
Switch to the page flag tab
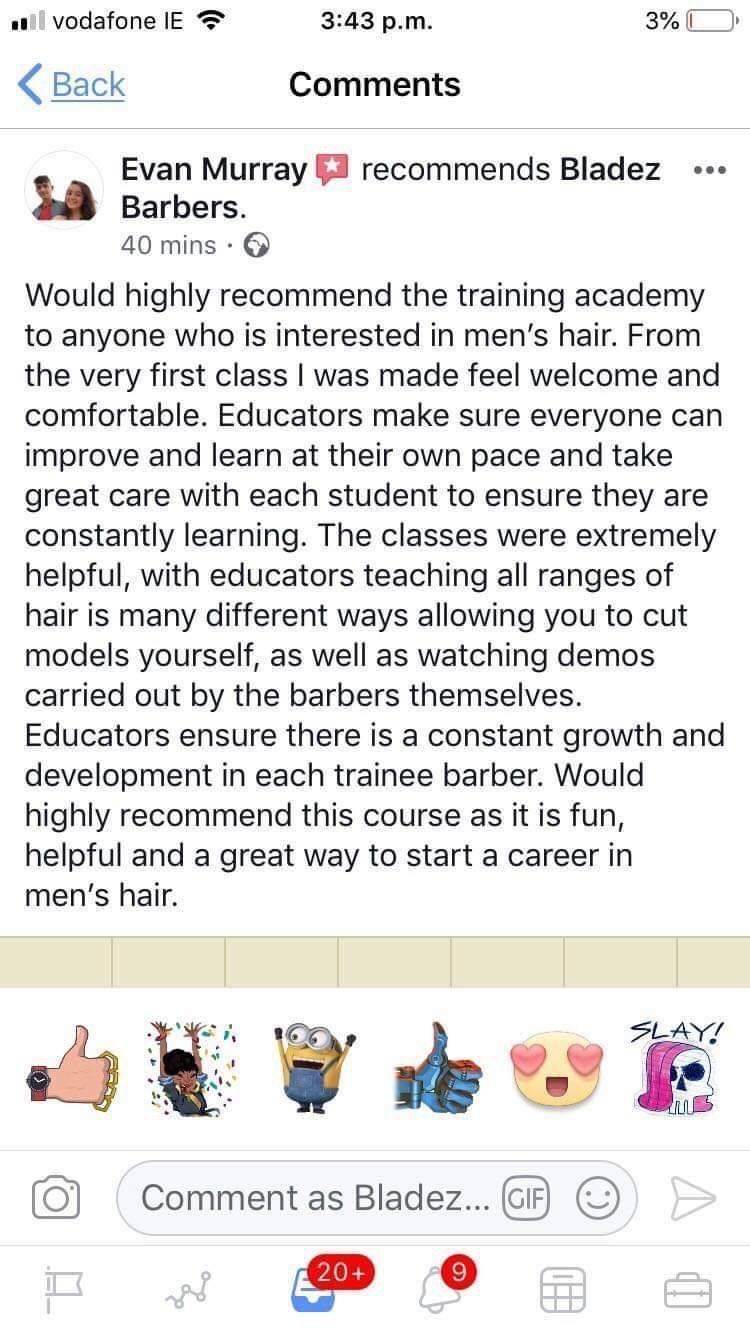tap(62, 1290)
